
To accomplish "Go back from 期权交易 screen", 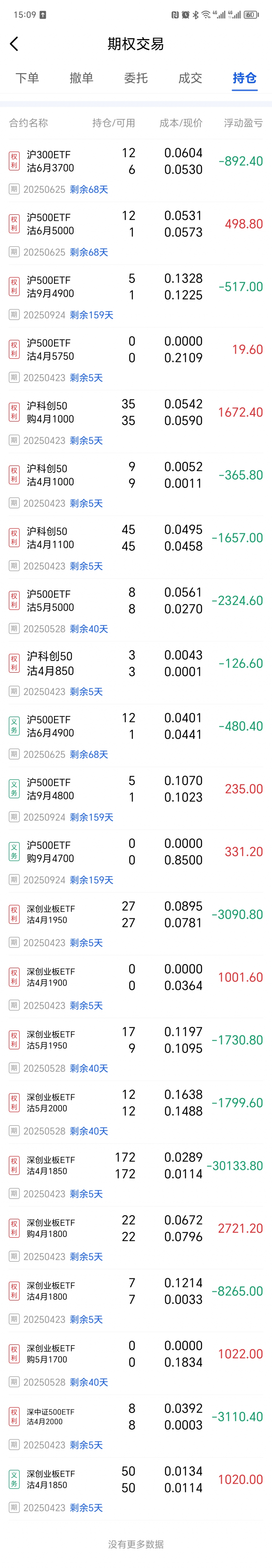I will click(15, 44).
